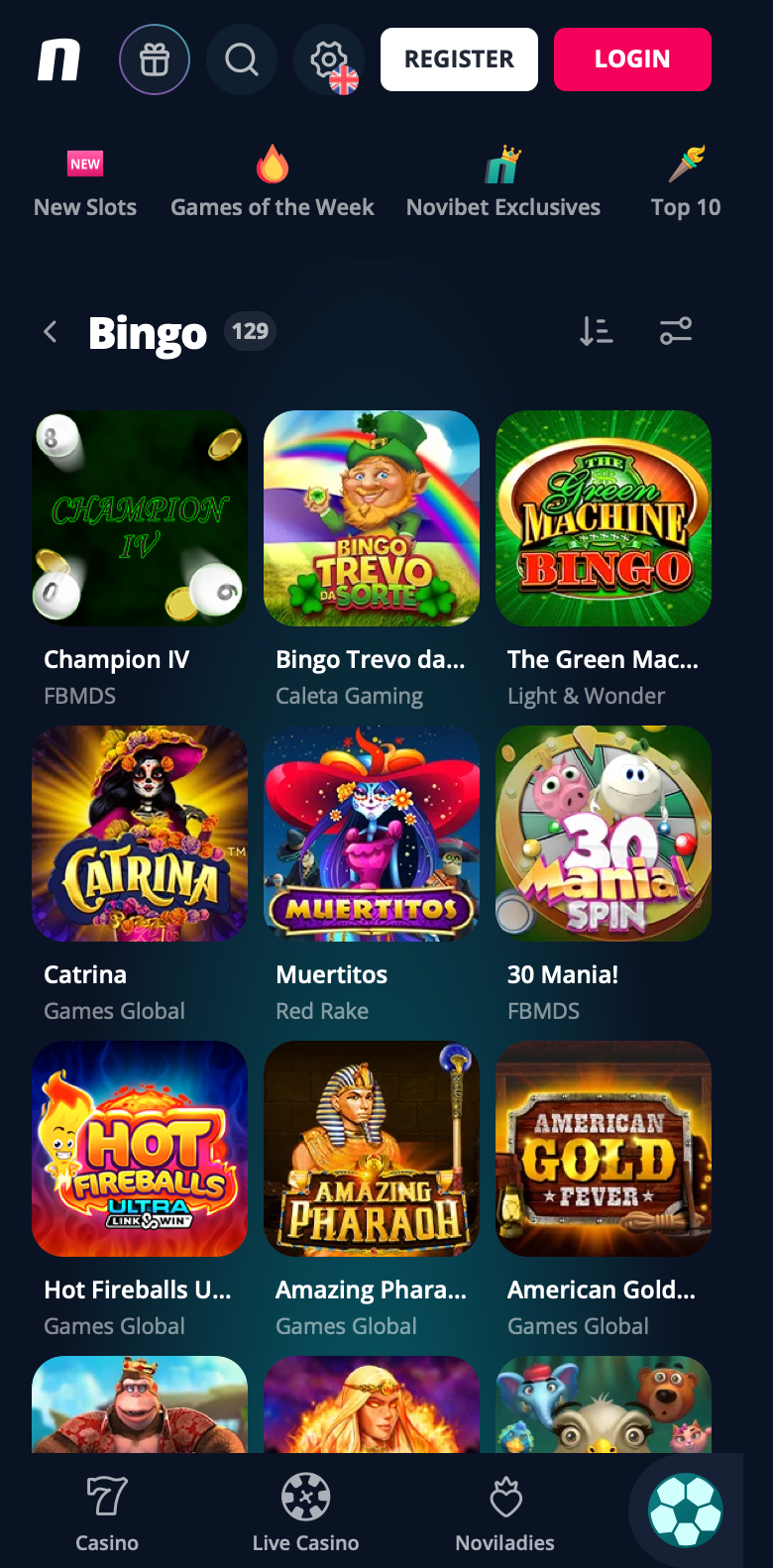Open Novibet Exclusives category
This screenshot has height=1568, width=773.
click(503, 184)
